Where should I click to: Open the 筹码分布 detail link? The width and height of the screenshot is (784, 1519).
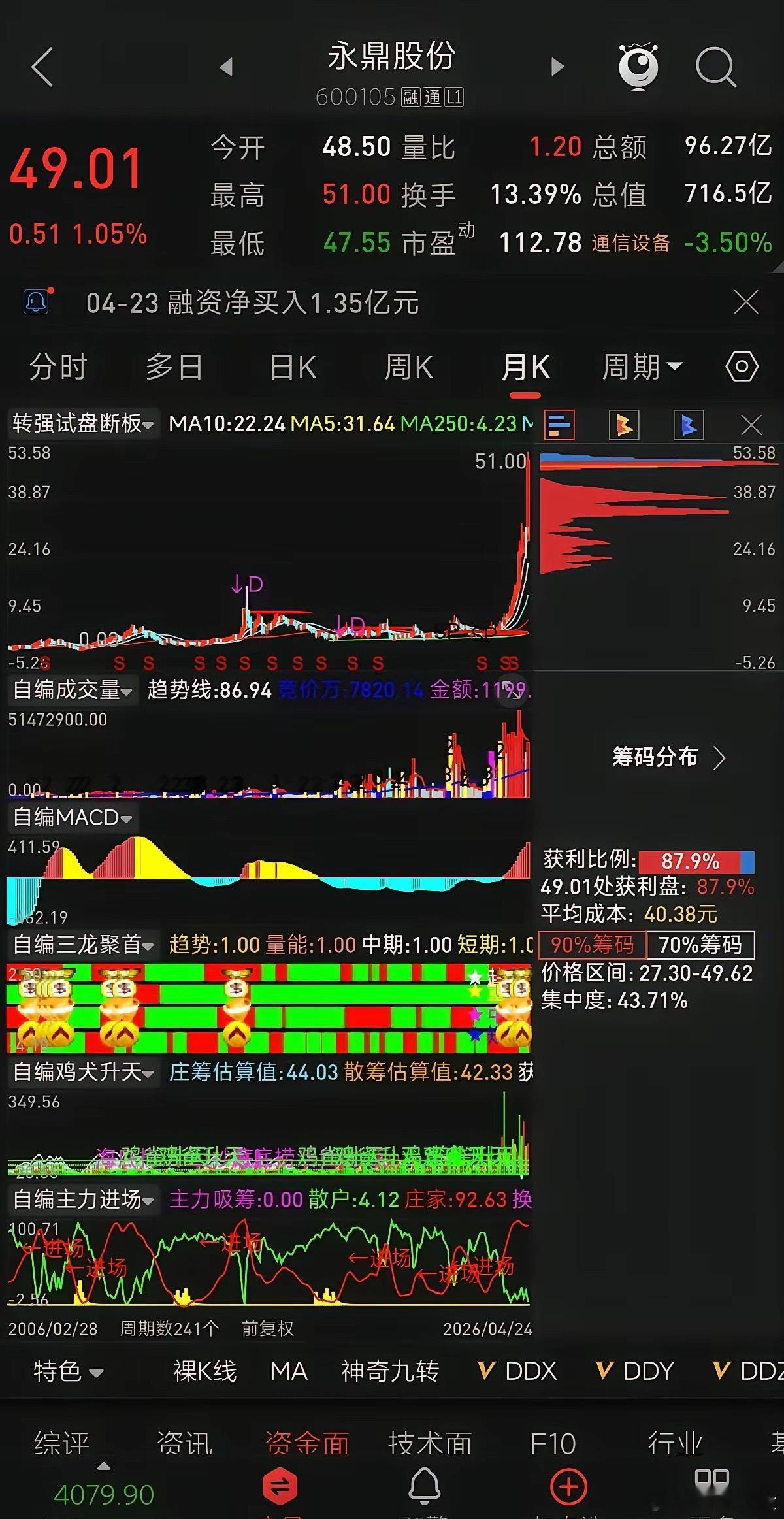point(665,758)
